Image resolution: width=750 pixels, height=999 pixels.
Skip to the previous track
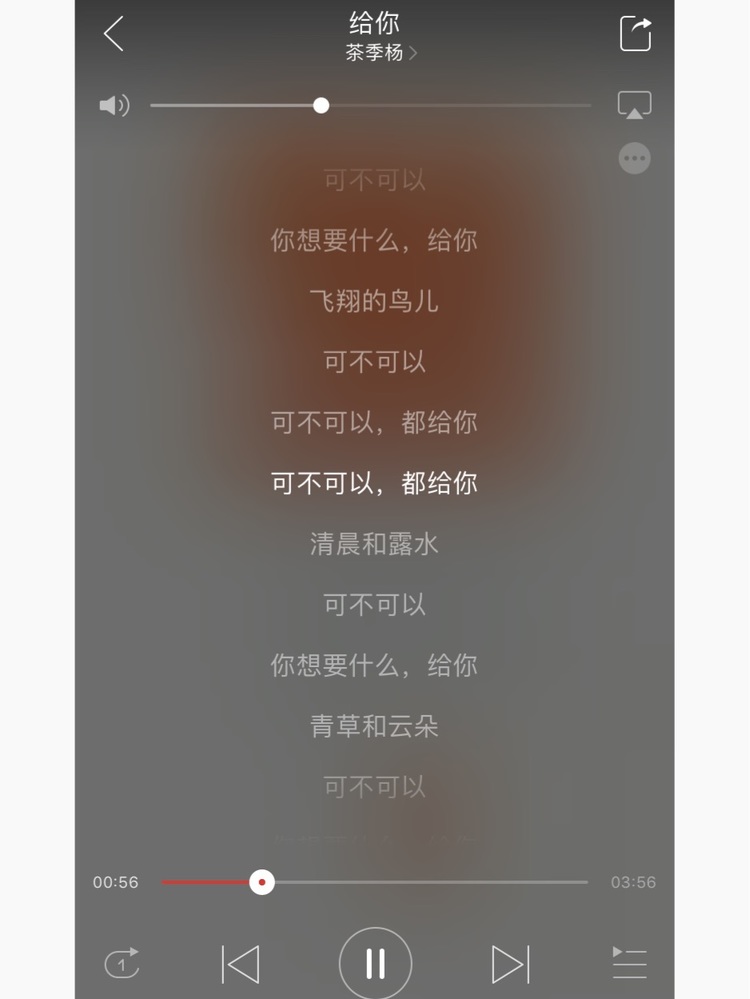click(240, 964)
